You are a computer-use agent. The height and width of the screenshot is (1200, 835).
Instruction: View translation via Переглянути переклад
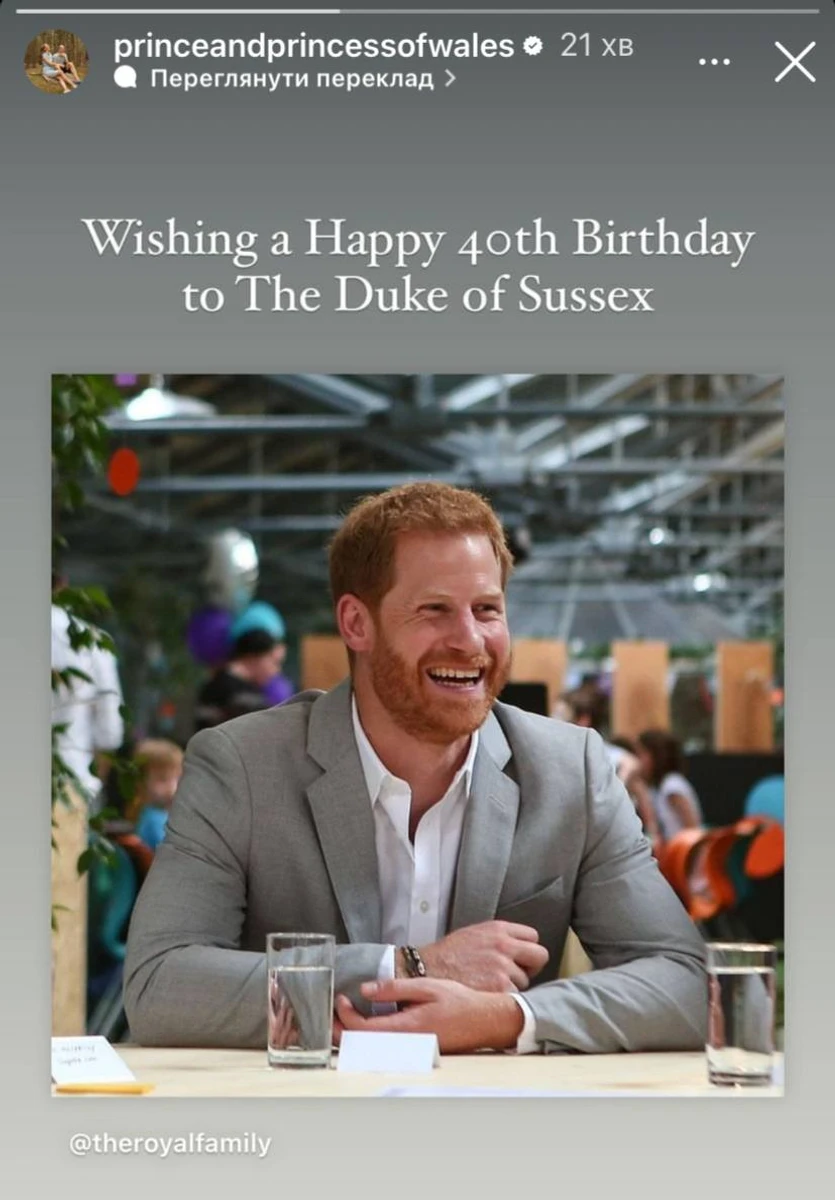coord(291,79)
